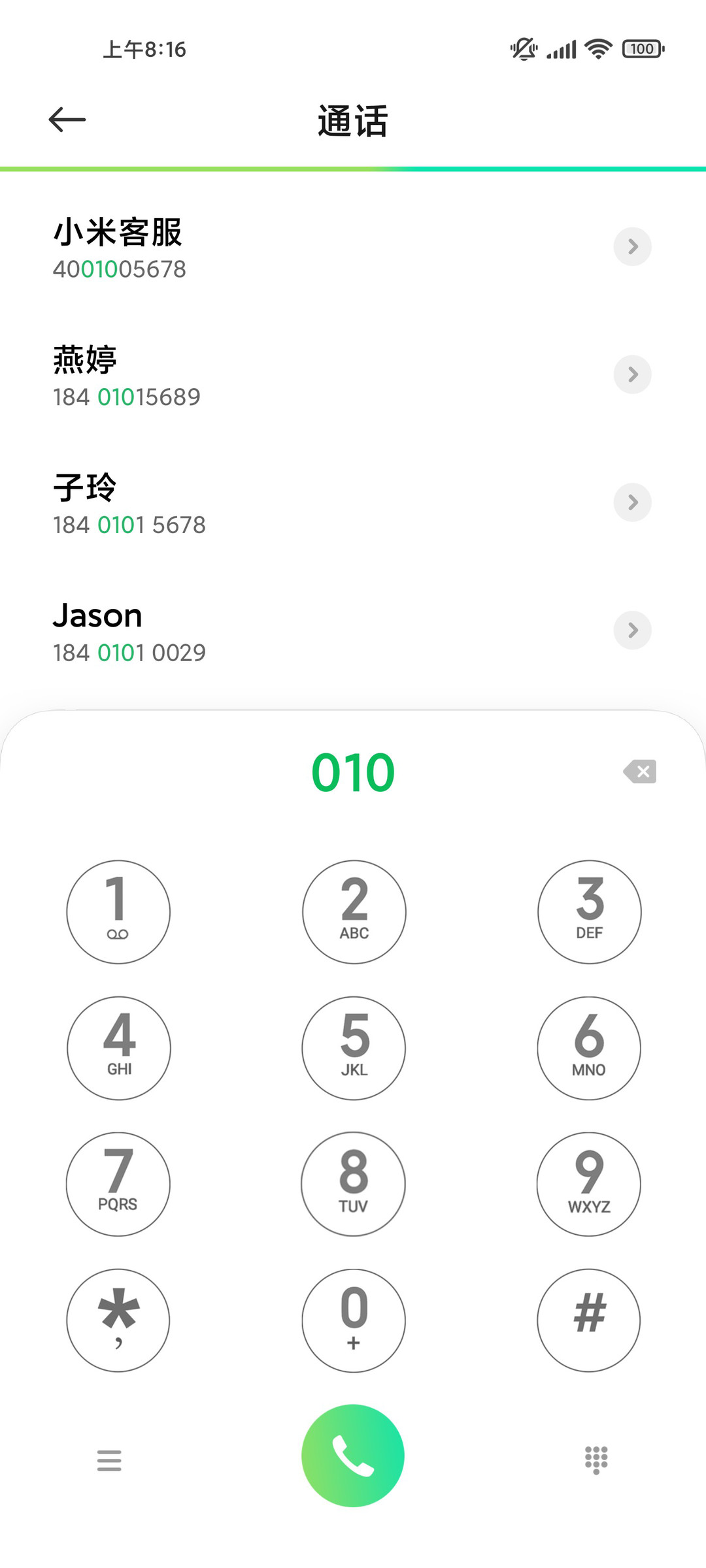Dial the digit 1 key

tap(118, 912)
